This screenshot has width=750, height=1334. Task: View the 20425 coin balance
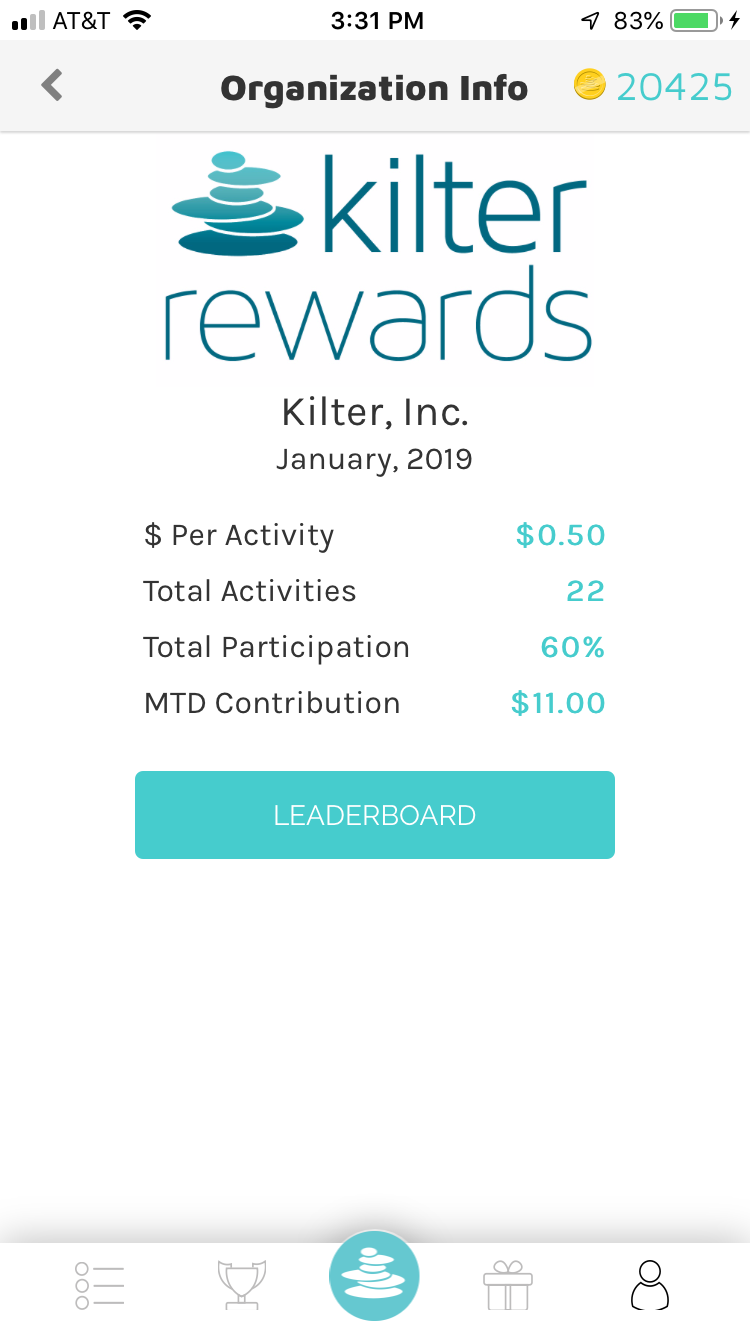click(x=654, y=87)
